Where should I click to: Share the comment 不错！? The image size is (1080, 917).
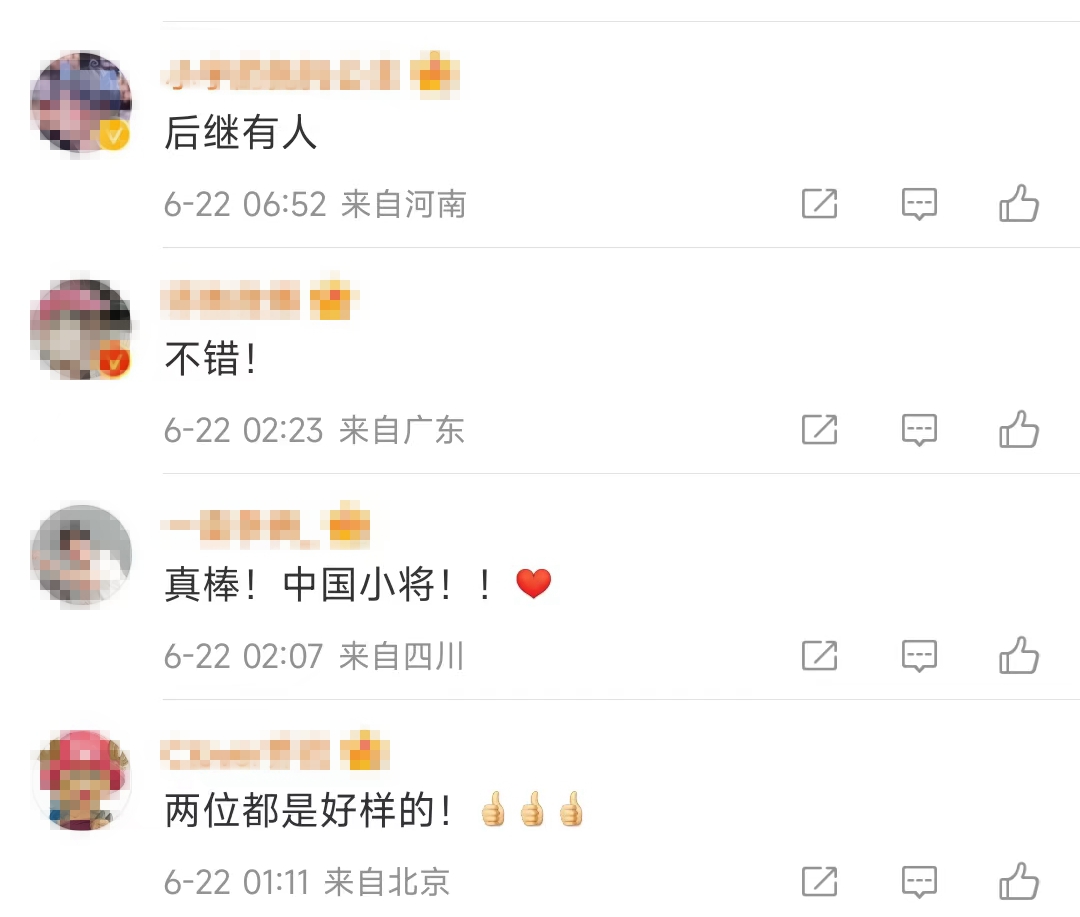[x=819, y=430]
